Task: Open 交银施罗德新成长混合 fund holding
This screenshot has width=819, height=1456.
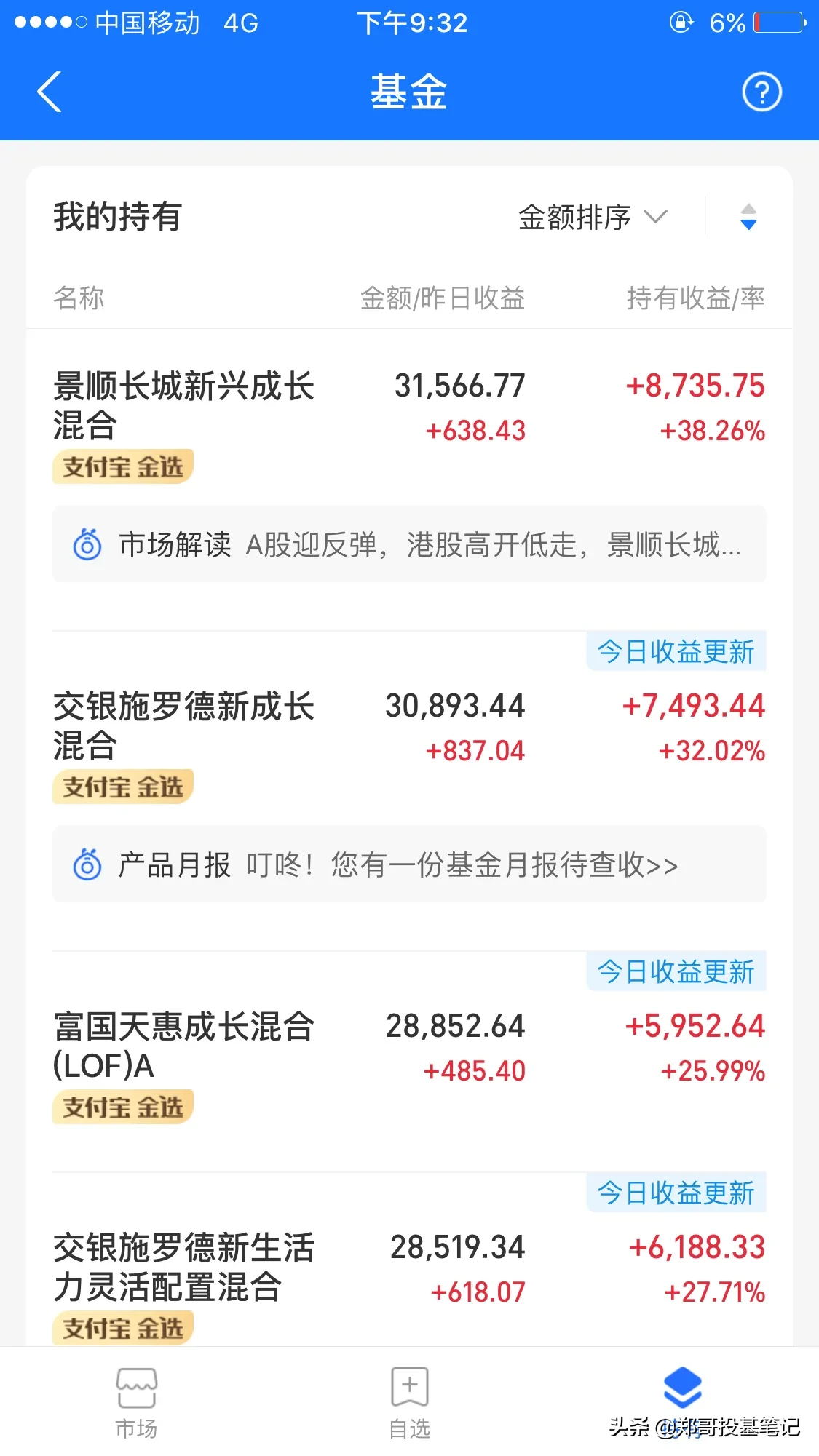Action: [x=183, y=725]
